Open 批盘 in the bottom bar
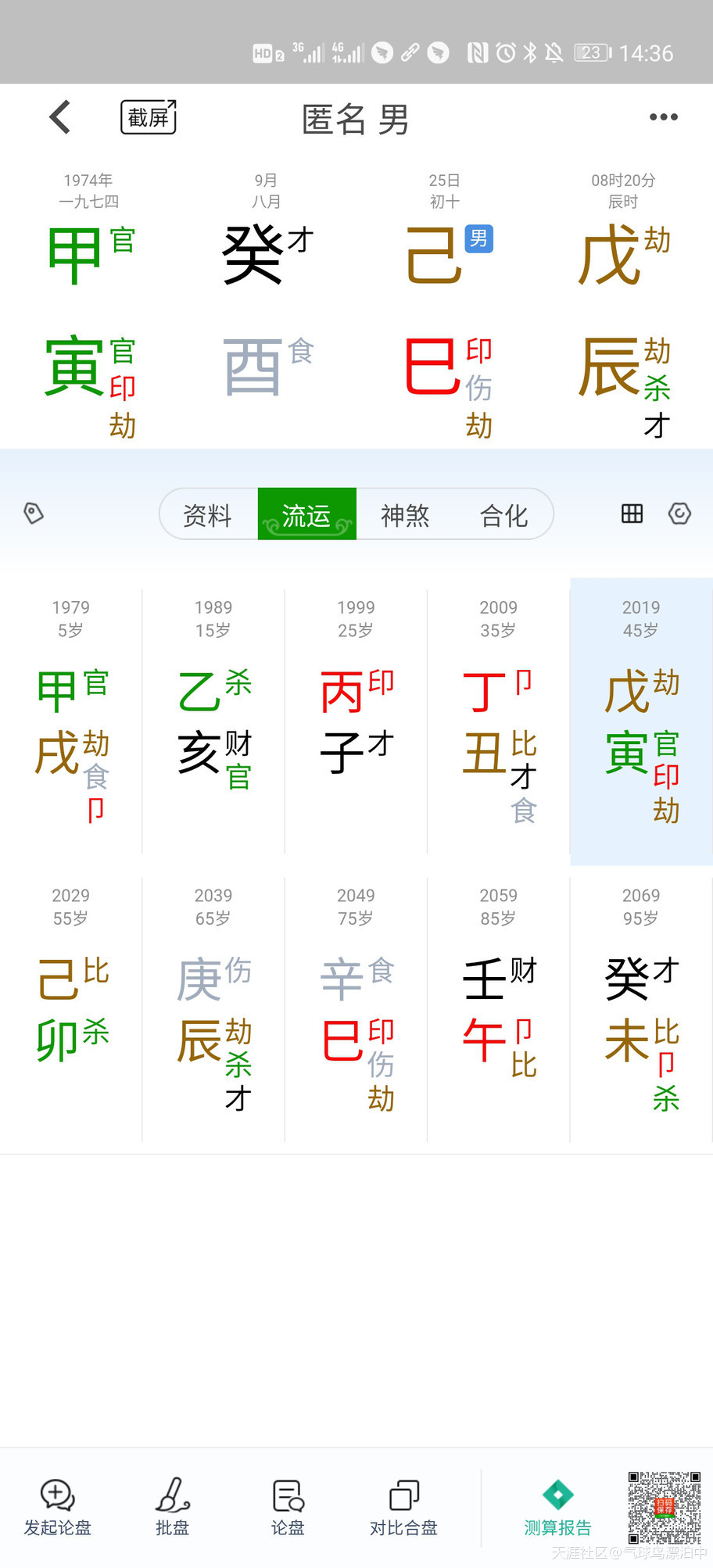 click(172, 1507)
